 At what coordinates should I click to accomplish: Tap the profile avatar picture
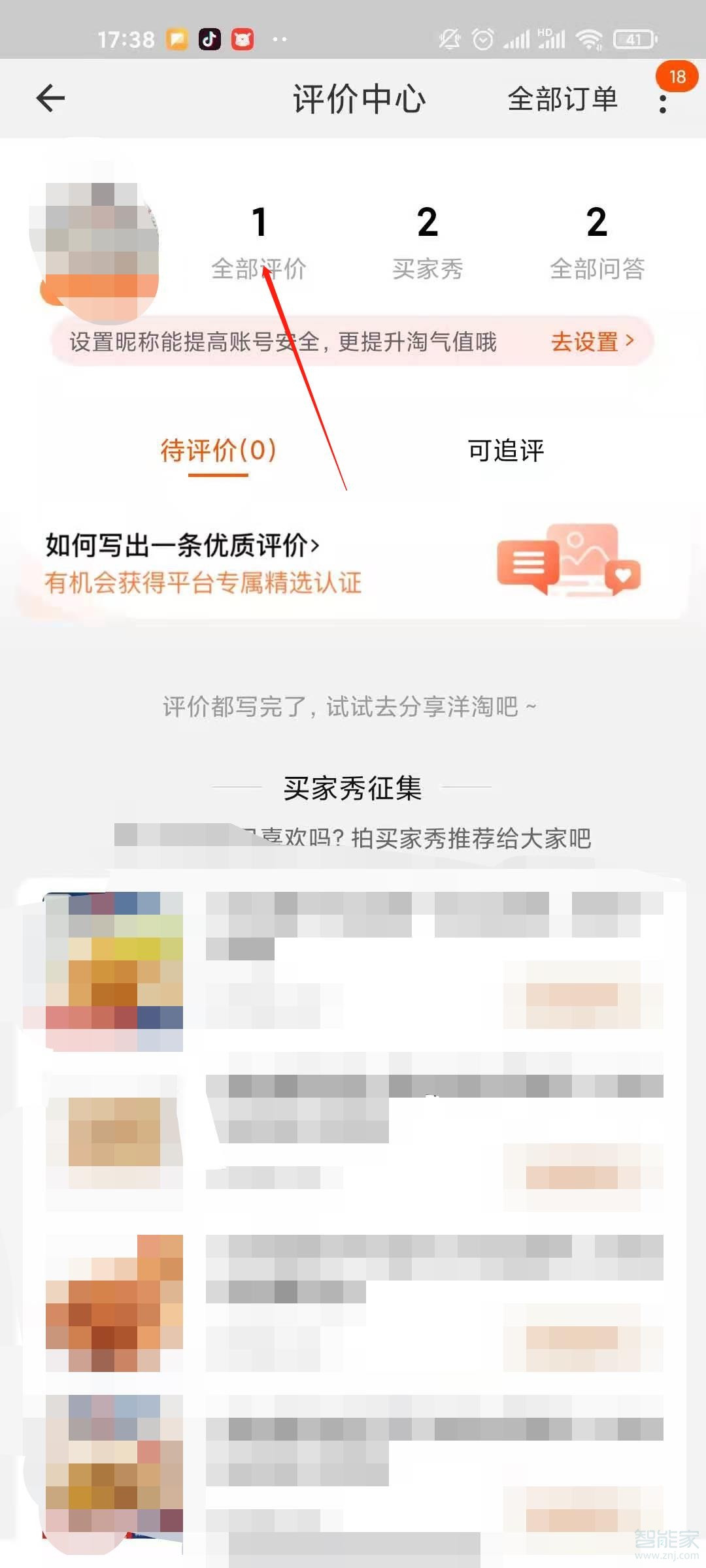click(95, 252)
